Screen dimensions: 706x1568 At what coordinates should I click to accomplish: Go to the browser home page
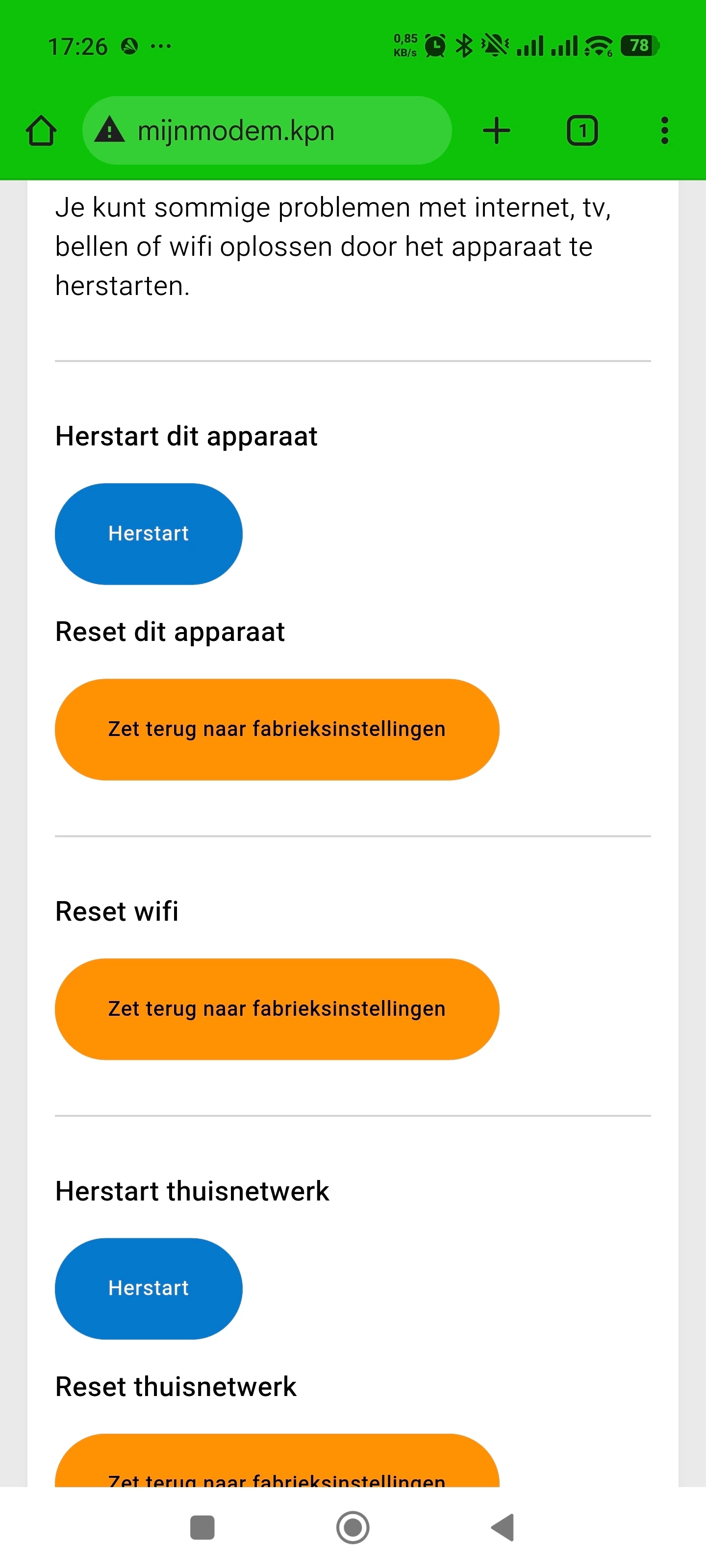(x=41, y=131)
